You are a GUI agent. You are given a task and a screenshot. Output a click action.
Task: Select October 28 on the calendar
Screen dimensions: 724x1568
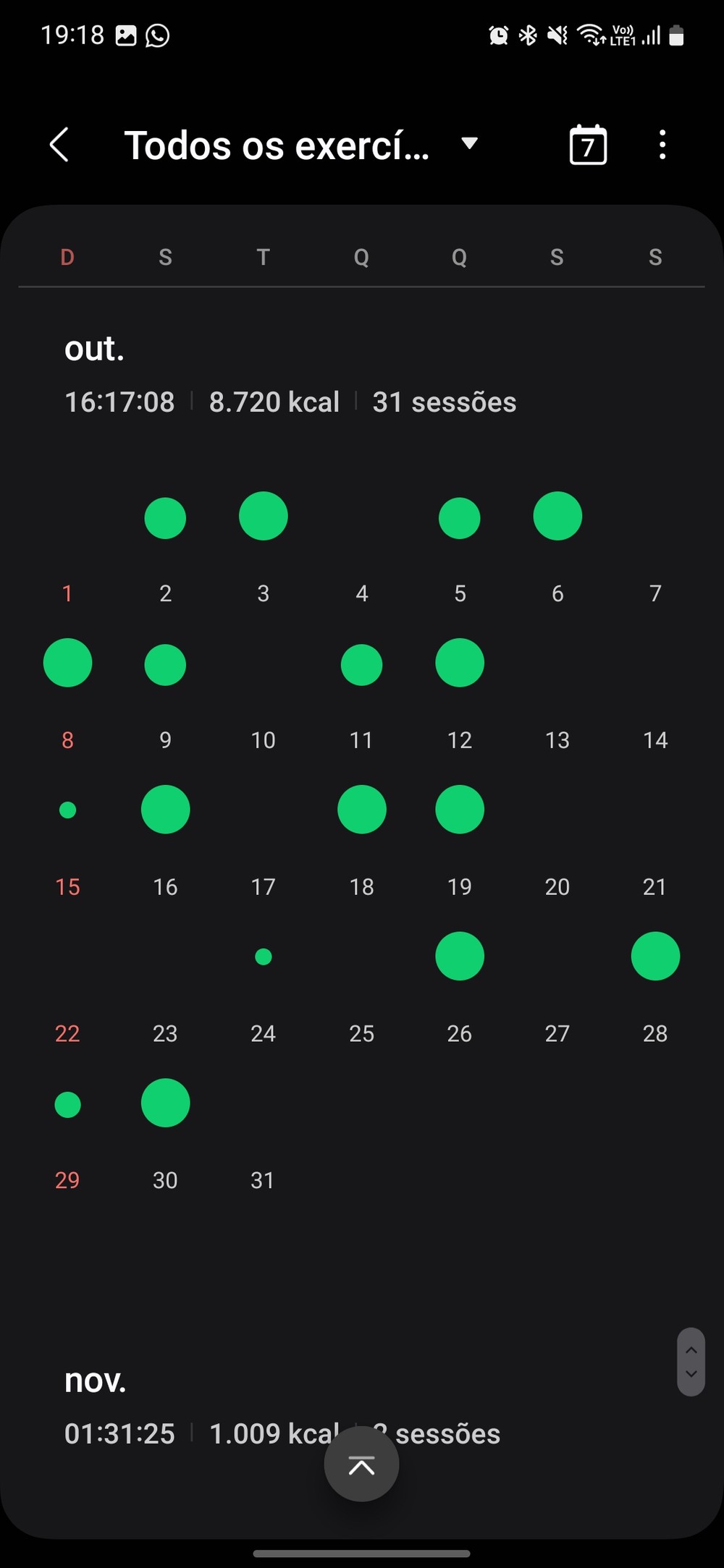(x=655, y=990)
